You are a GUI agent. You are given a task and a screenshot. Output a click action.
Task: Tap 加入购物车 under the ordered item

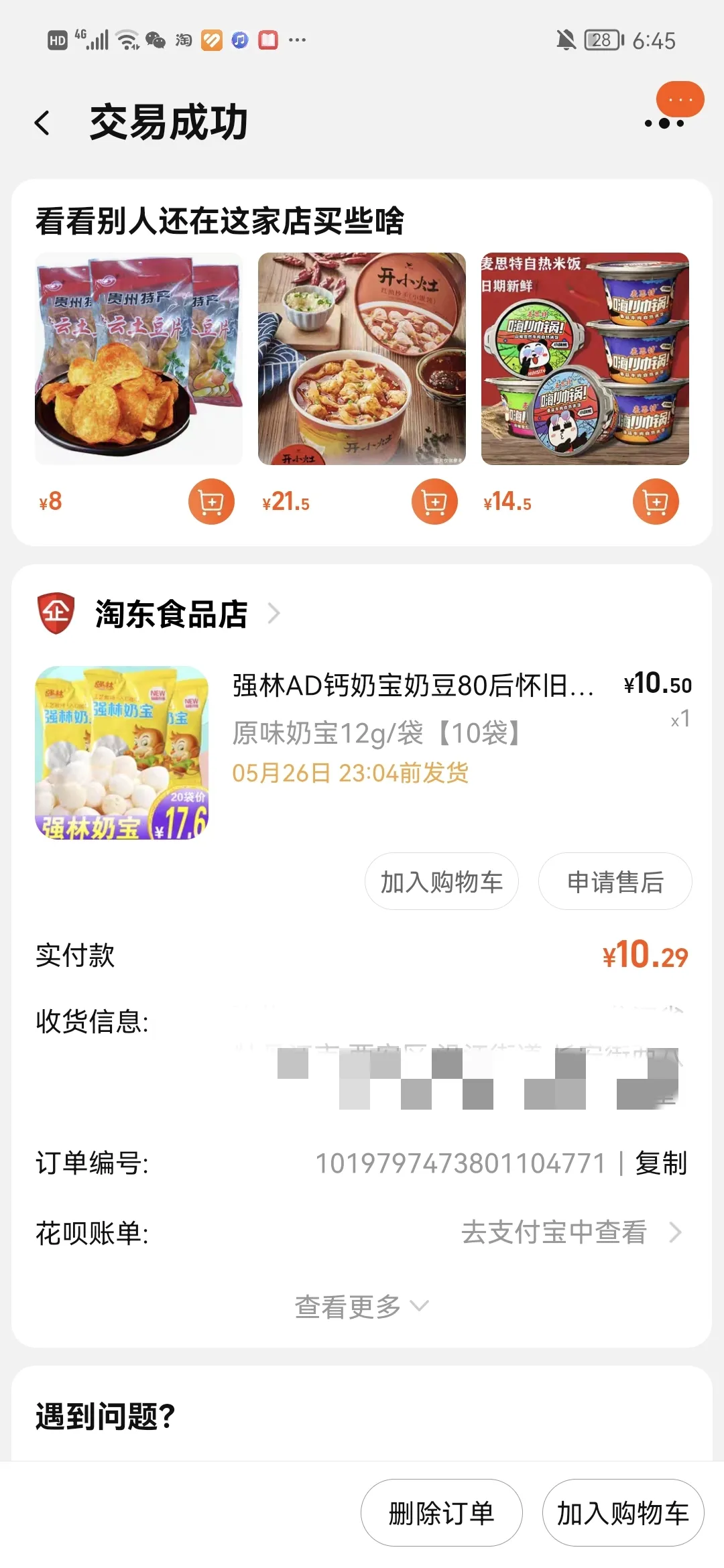441,882
